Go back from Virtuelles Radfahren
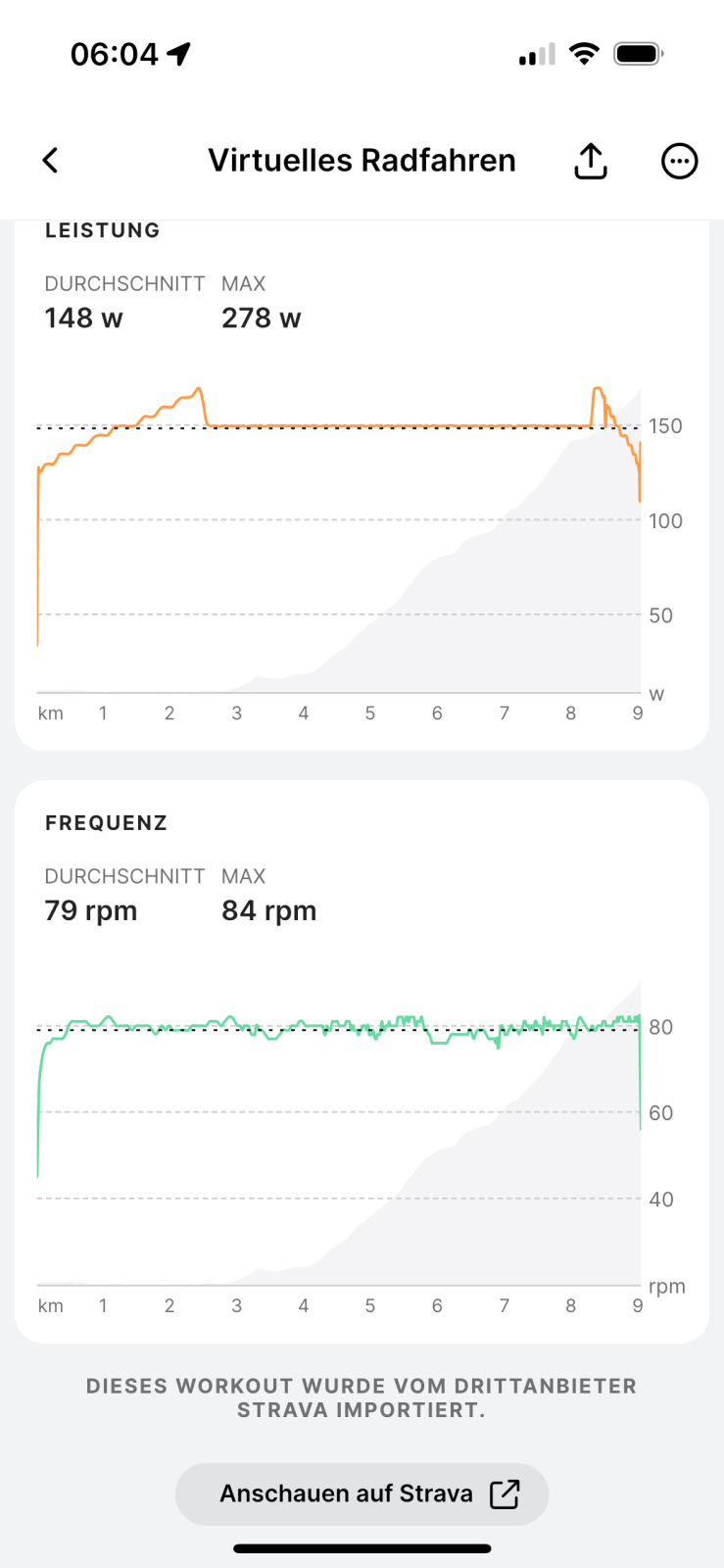Image resolution: width=724 pixels, height=1568 pixels. 51,161
